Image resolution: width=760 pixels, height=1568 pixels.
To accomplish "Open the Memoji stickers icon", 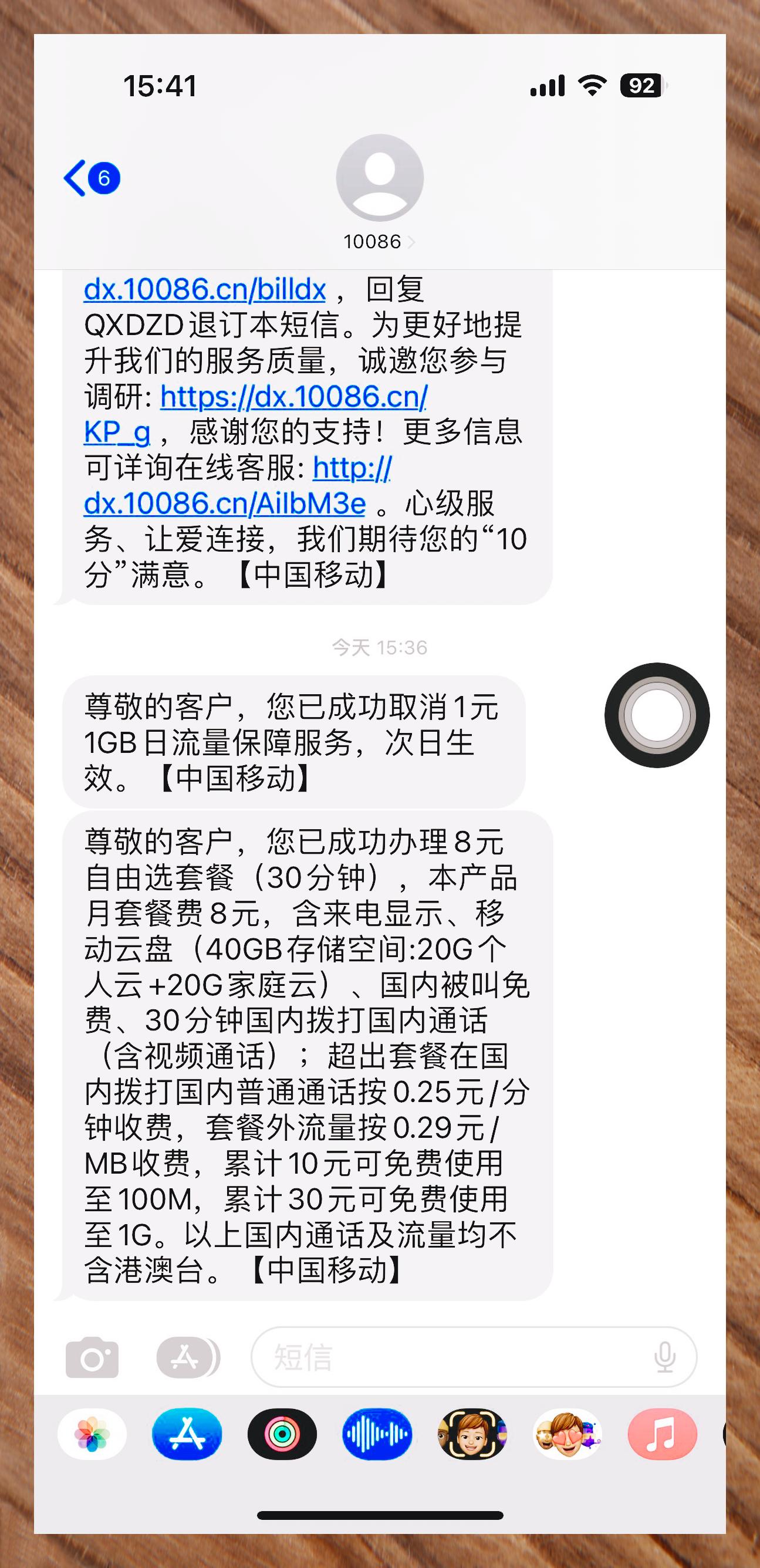I will click(568, 1435).
